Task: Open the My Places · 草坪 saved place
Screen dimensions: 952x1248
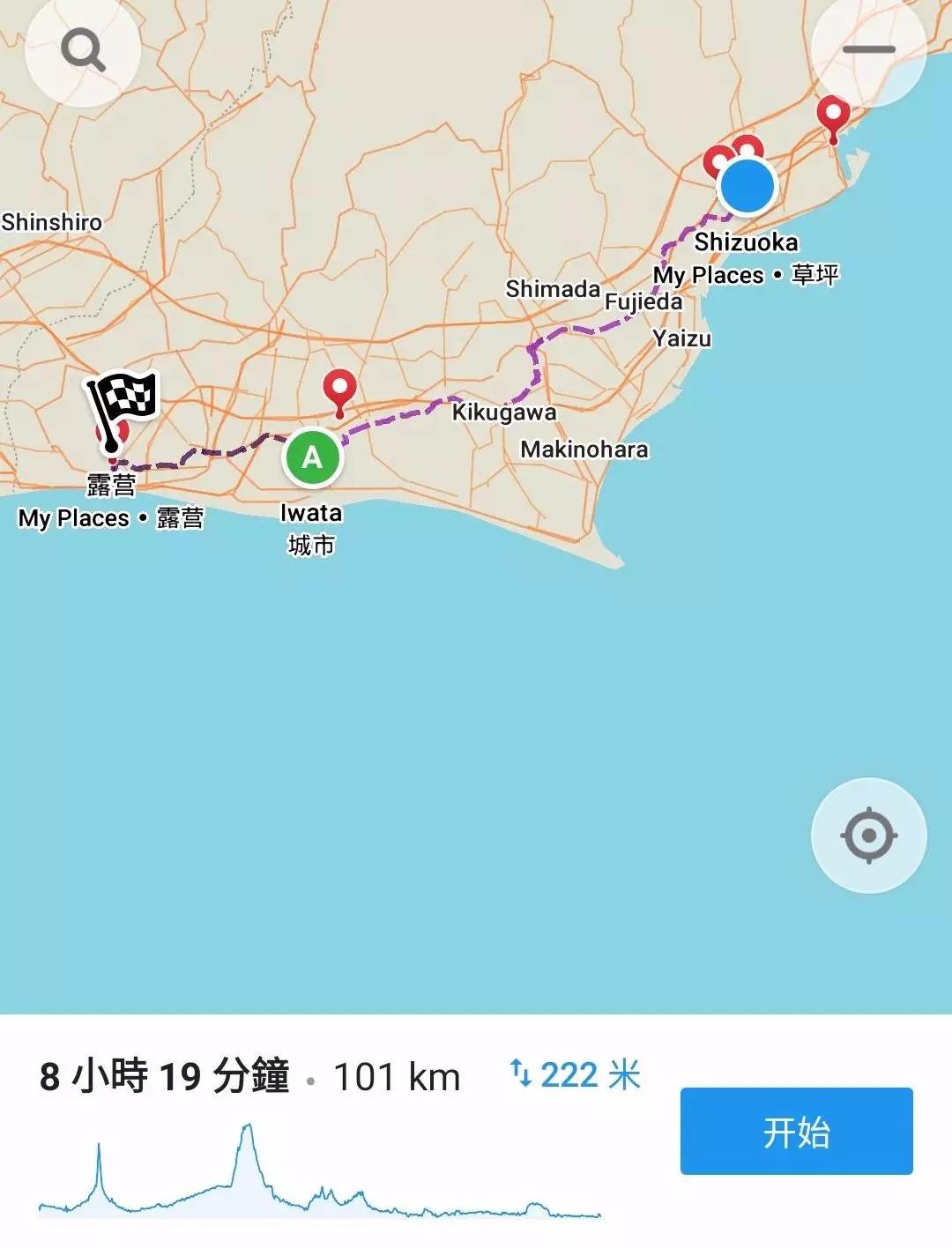Action: pos(746,275)
